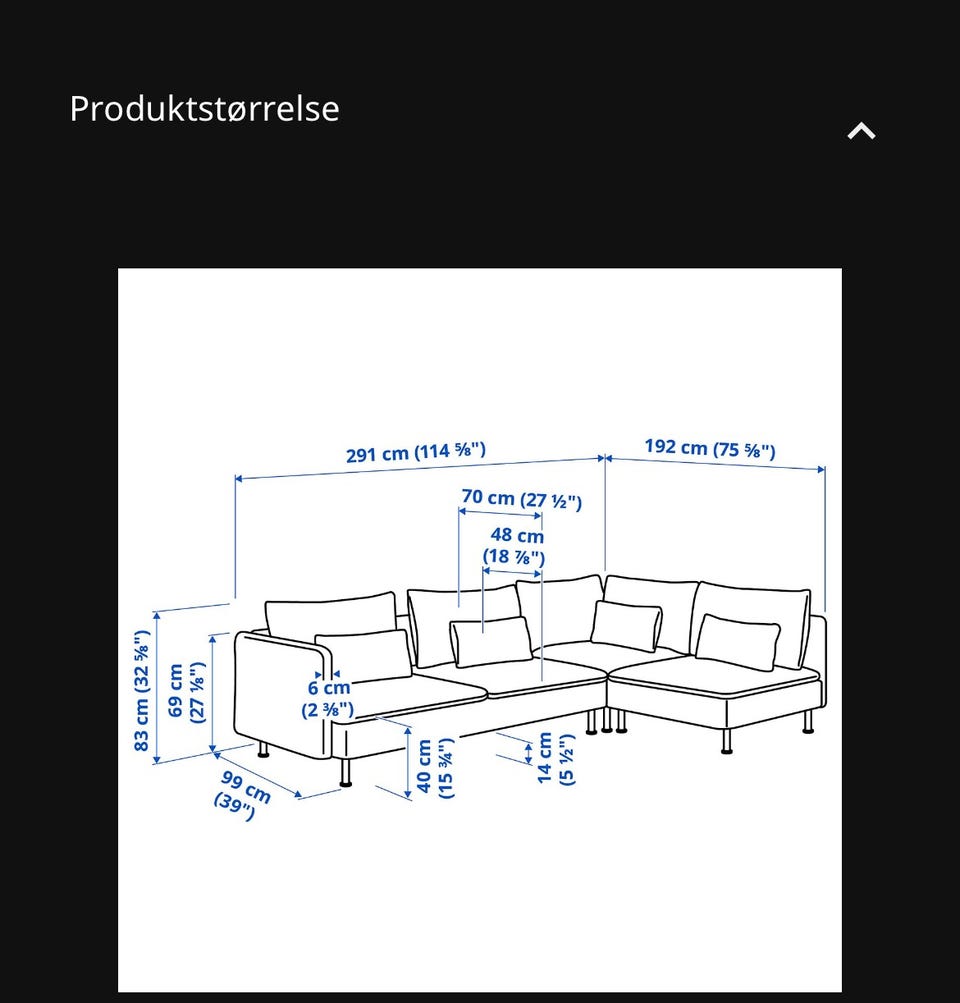Click the 40 cm seat height label
Image resolution: width=960 pixels, height=1003 pixels.
(432, 768)
